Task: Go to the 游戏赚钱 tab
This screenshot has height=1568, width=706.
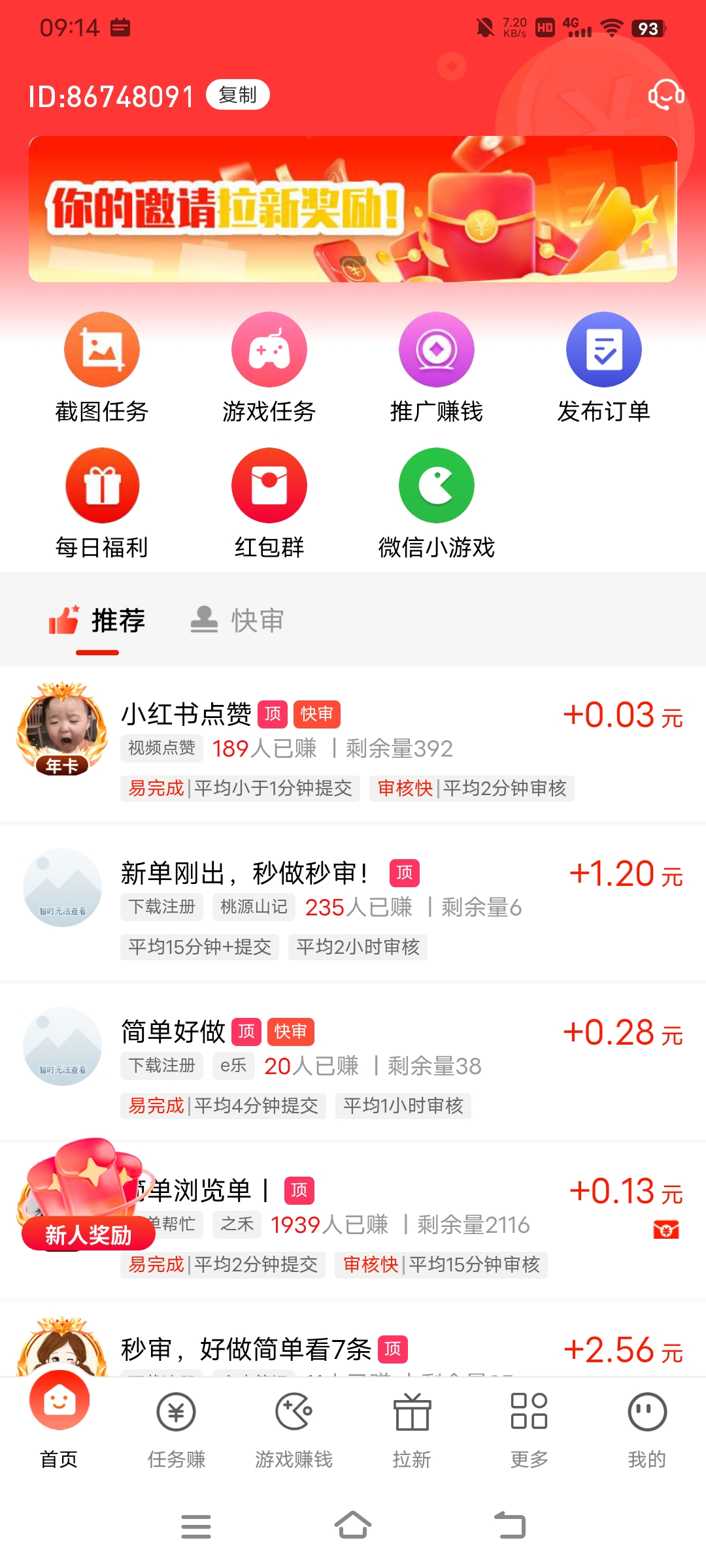Action: pos(294,1429)
